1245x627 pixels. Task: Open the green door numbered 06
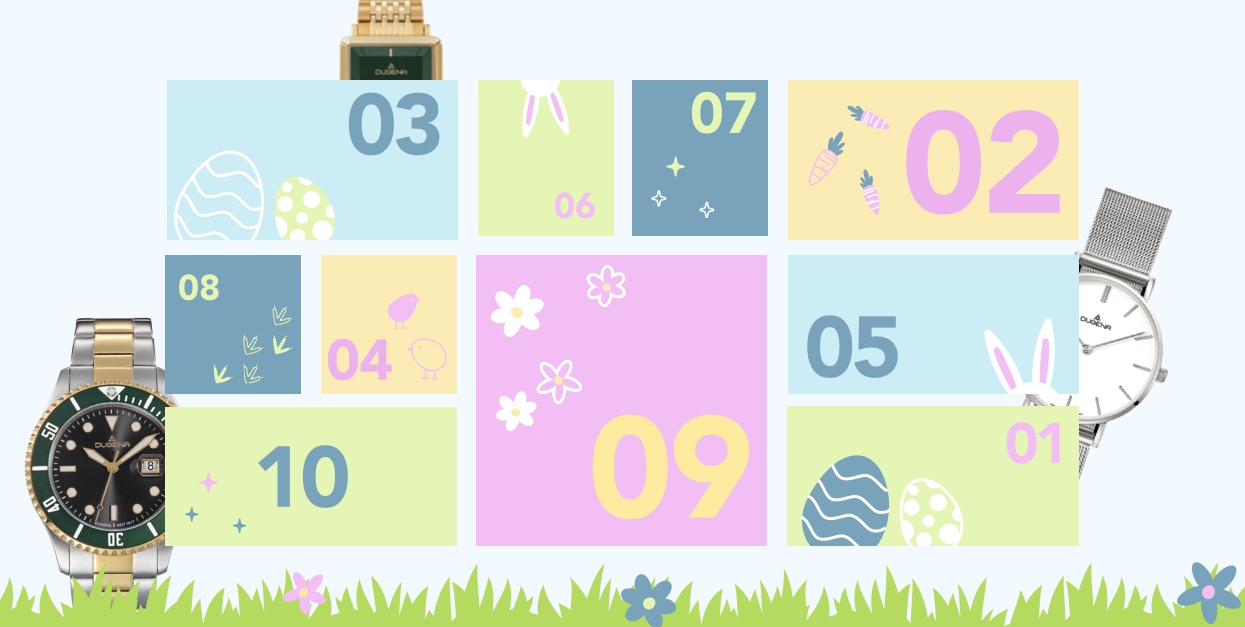click(545, 158)
